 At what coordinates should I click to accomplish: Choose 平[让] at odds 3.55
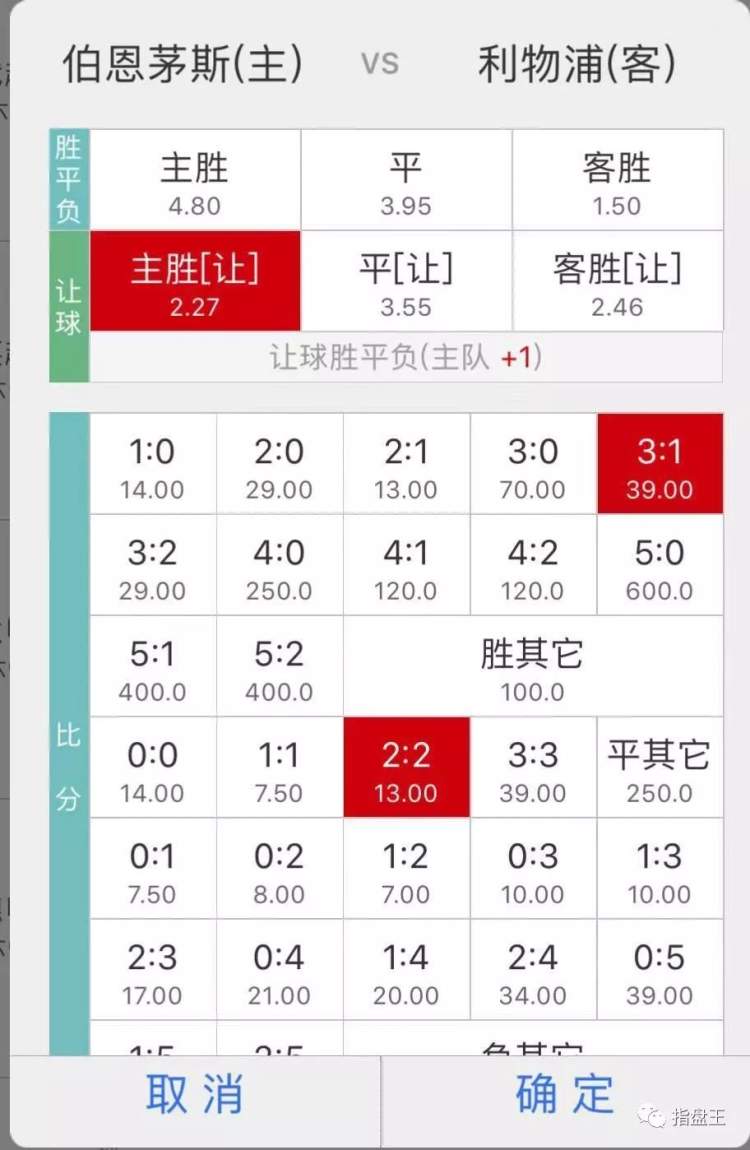click(x=406, y=281)
